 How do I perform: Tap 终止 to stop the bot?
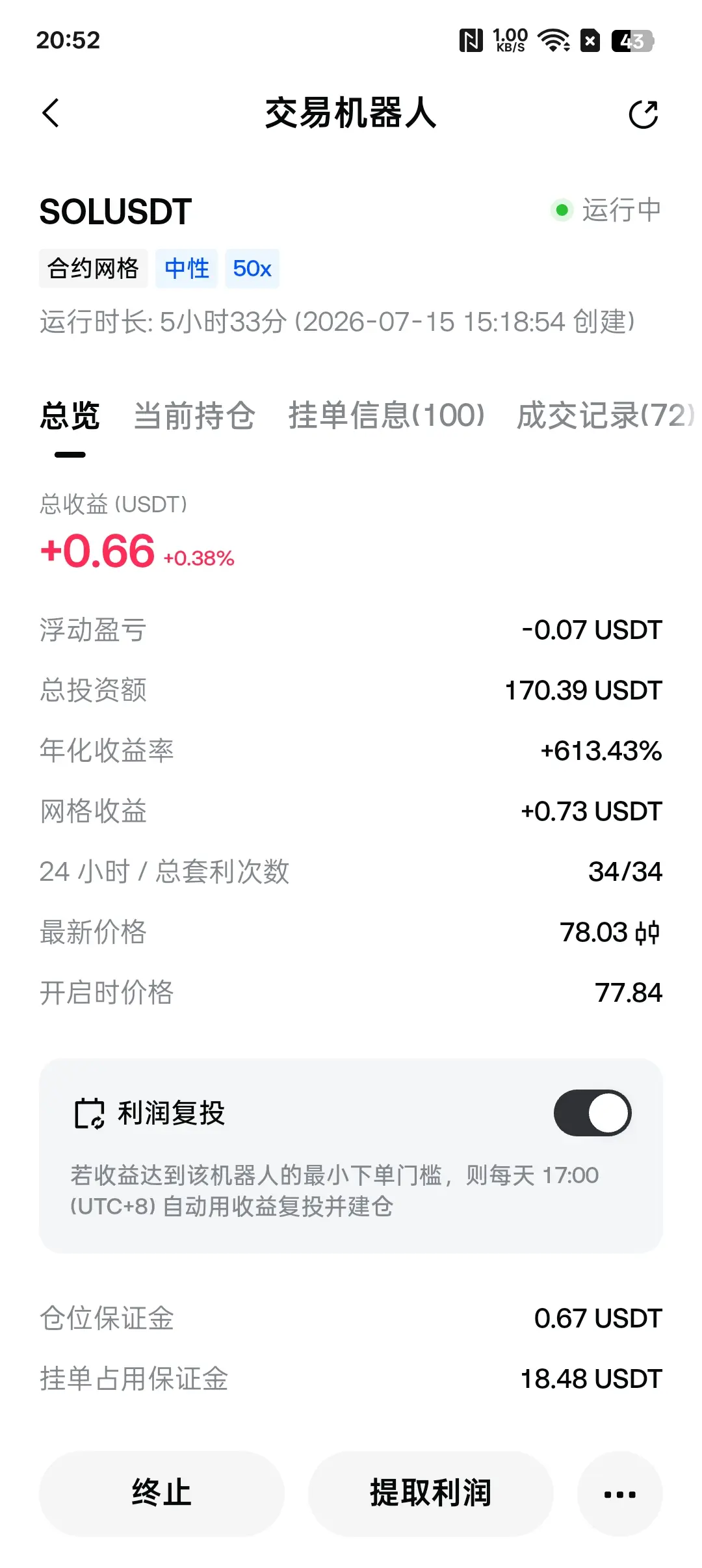(x=162, y=1493)
